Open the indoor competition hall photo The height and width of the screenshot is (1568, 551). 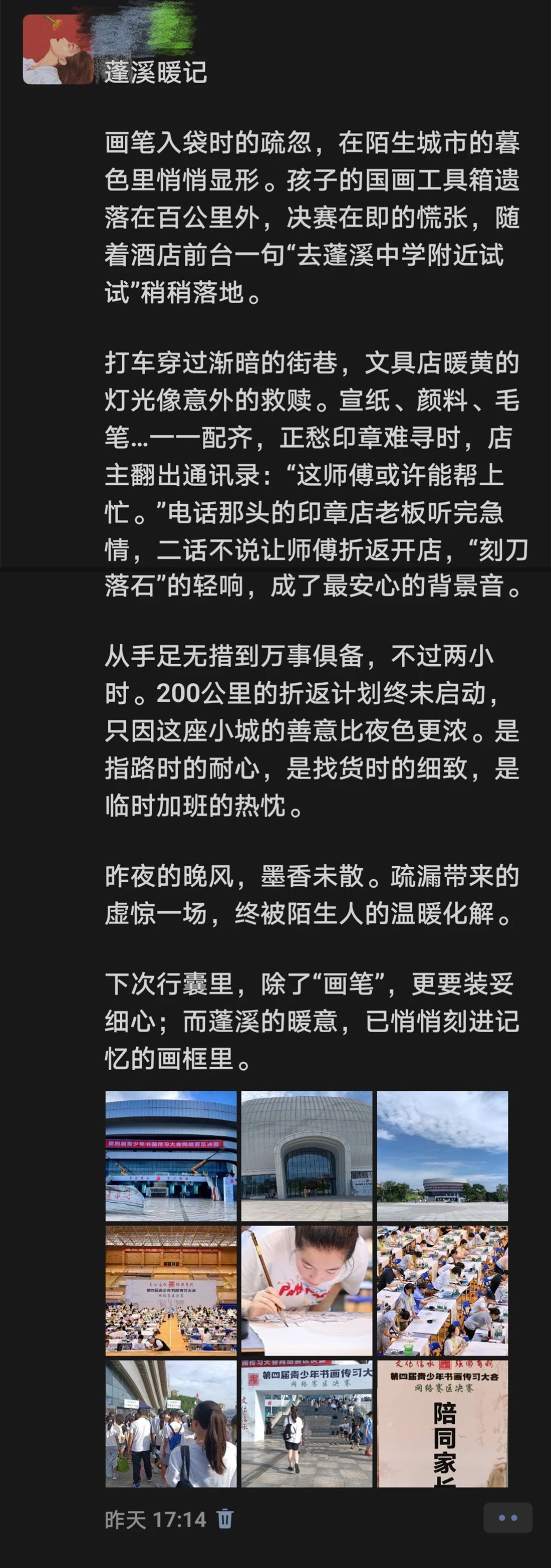pyautogui.click(x=171, y=1290)
